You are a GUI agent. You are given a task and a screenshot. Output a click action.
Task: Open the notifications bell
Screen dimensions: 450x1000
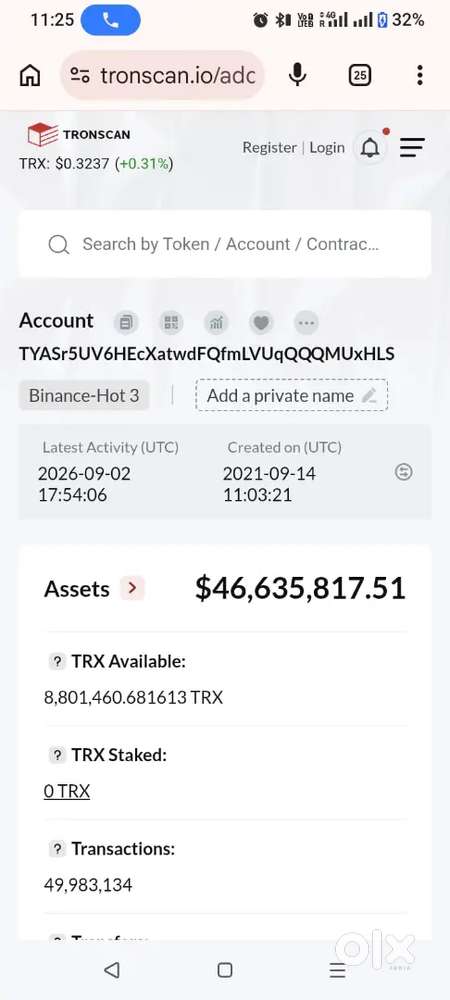(x=370, y=147)
